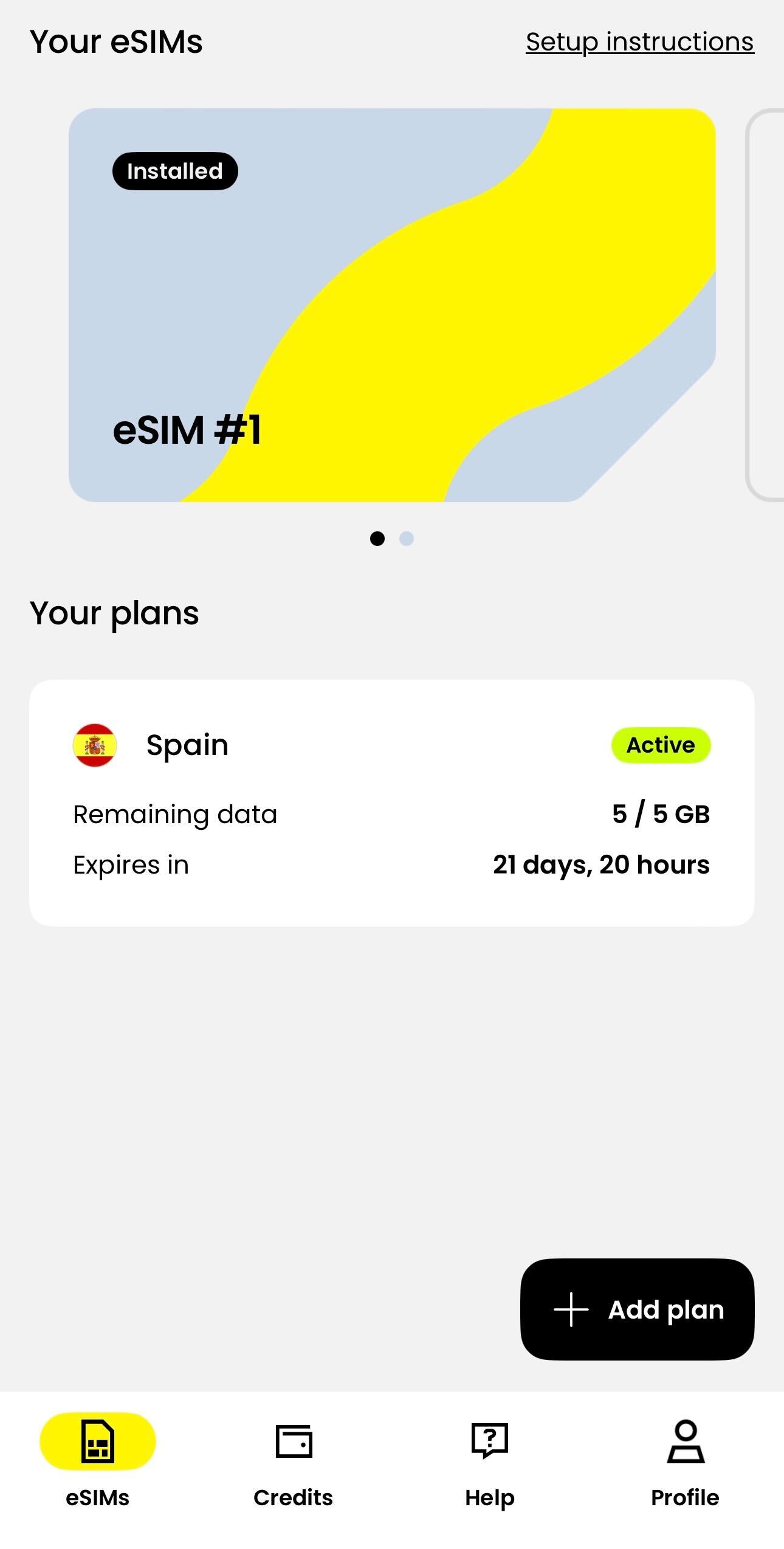This screenshot has height=1549, width=784.
Task: Open the Spain plan card
Action: pos(392,802)
